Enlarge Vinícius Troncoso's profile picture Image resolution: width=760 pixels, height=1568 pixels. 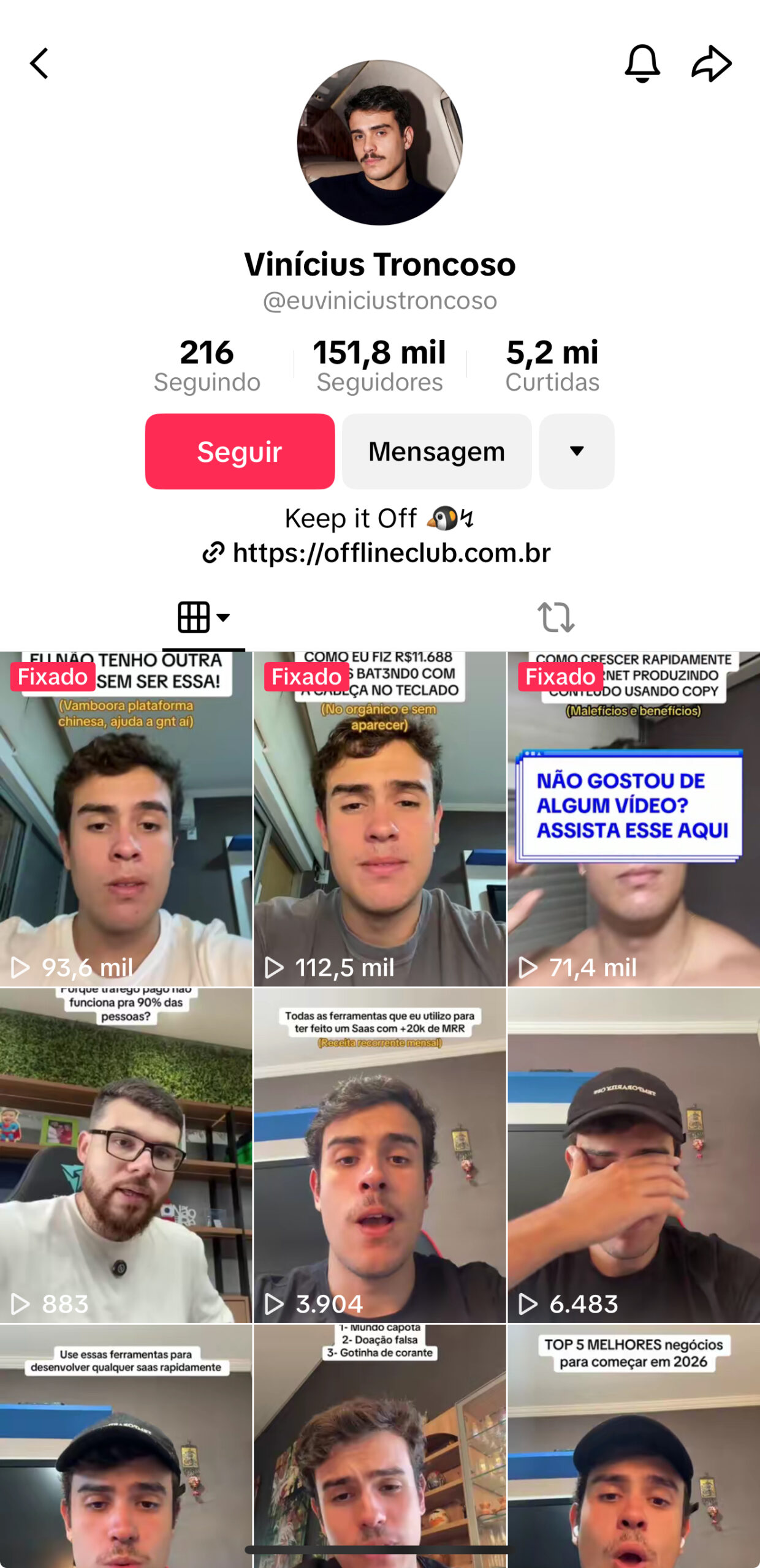pyautogui.click(x=379, y=143)
